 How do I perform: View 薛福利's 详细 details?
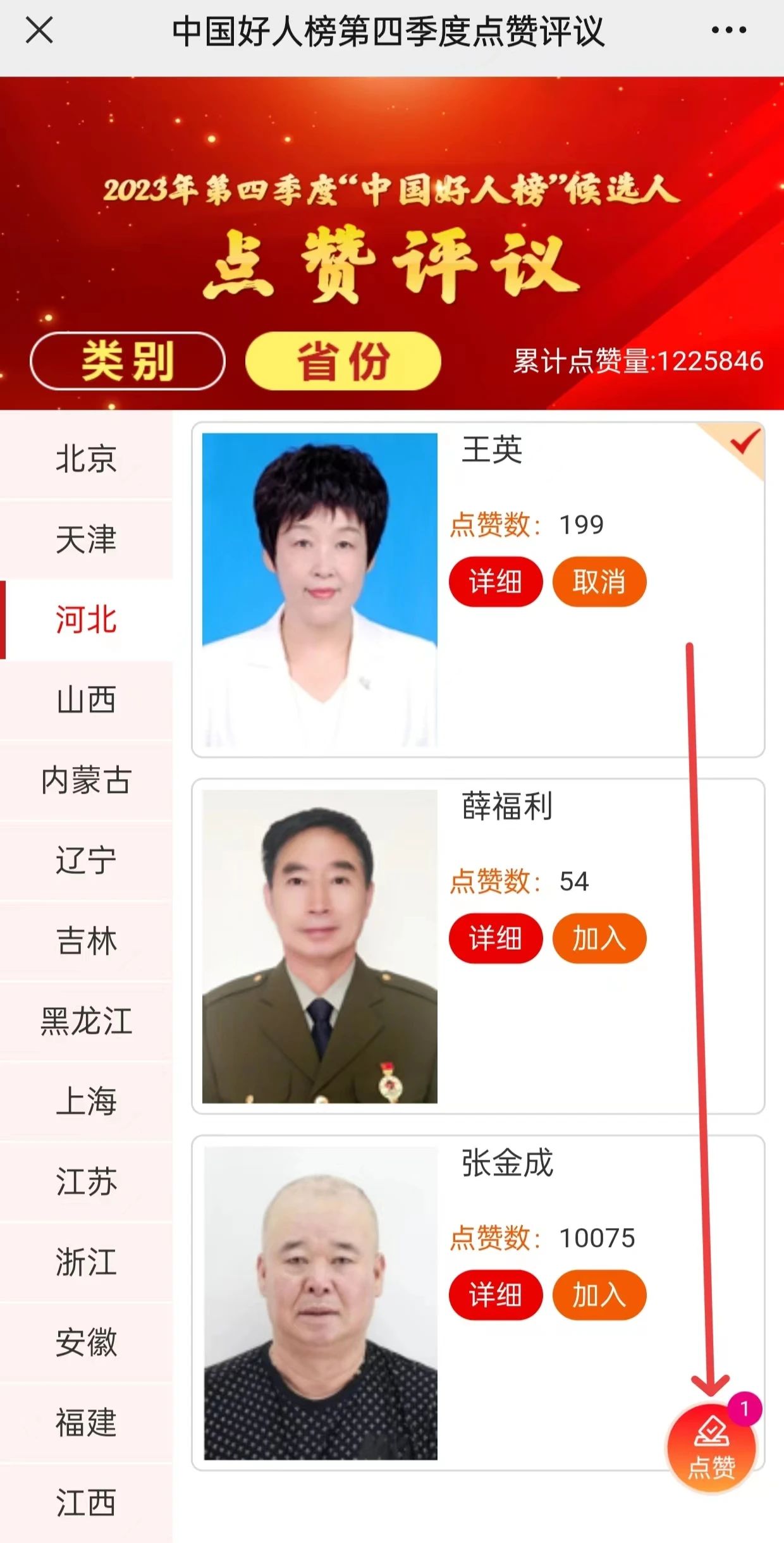click(496, 938)
